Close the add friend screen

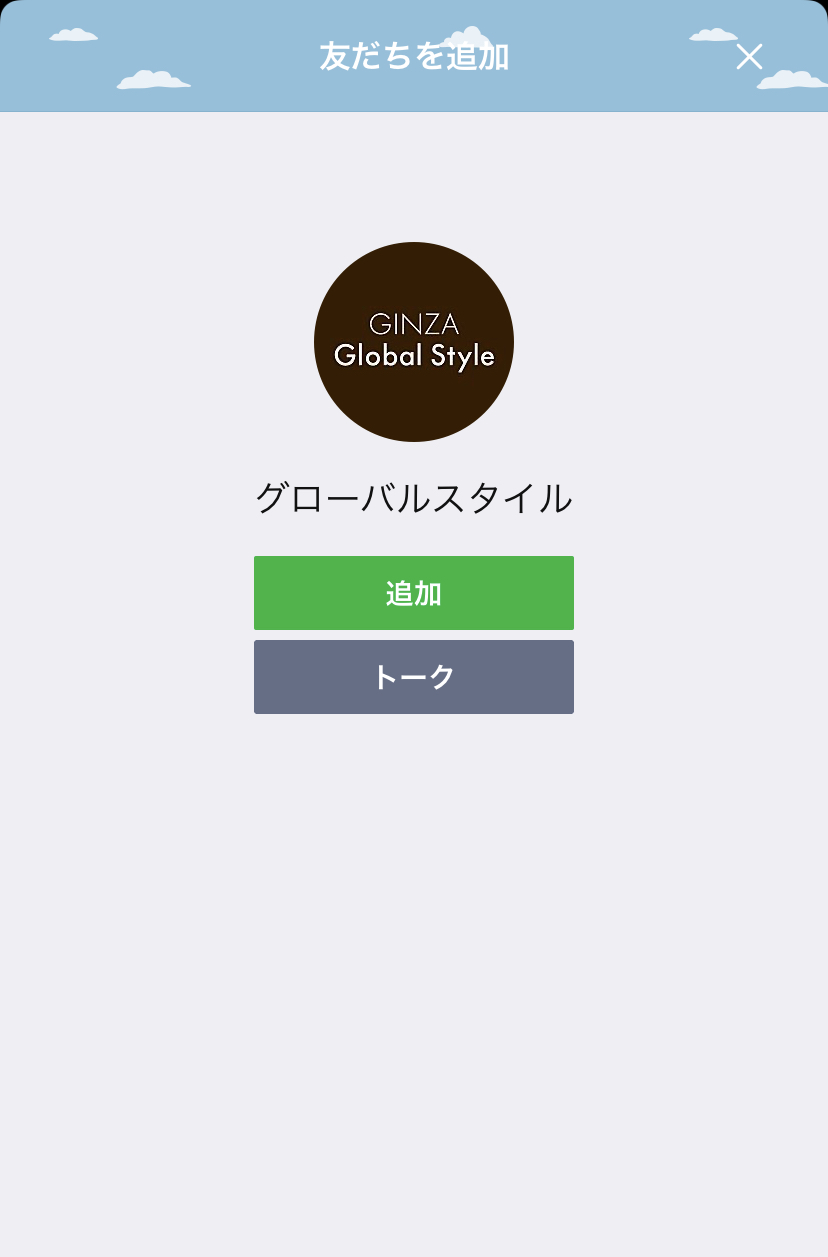coord(749,57)
